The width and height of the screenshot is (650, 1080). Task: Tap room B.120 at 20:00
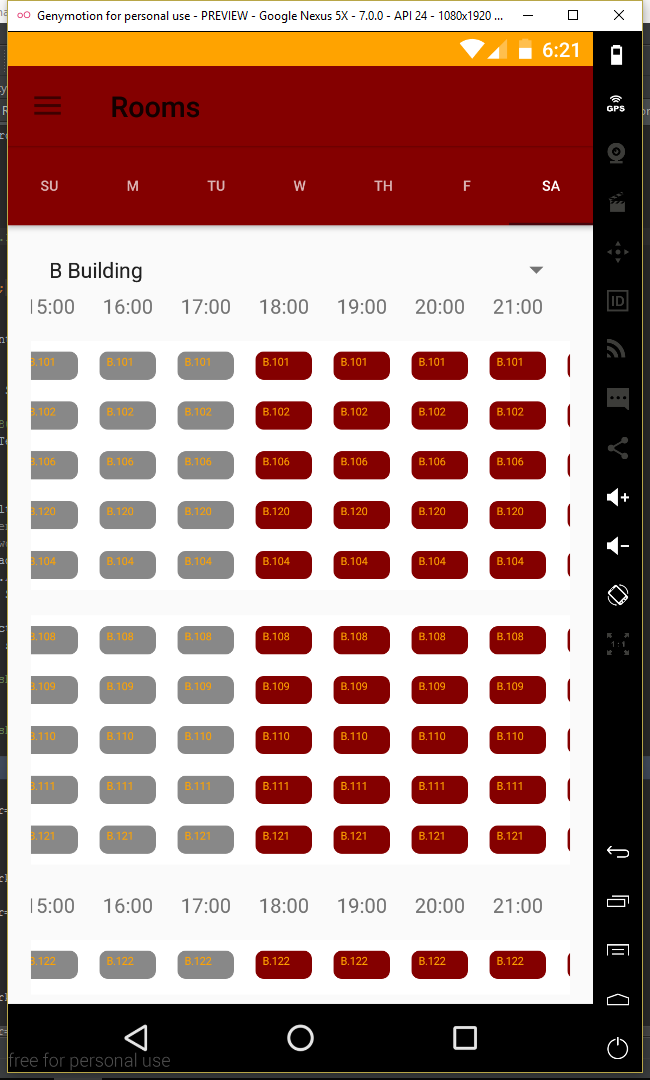[439, 515]
